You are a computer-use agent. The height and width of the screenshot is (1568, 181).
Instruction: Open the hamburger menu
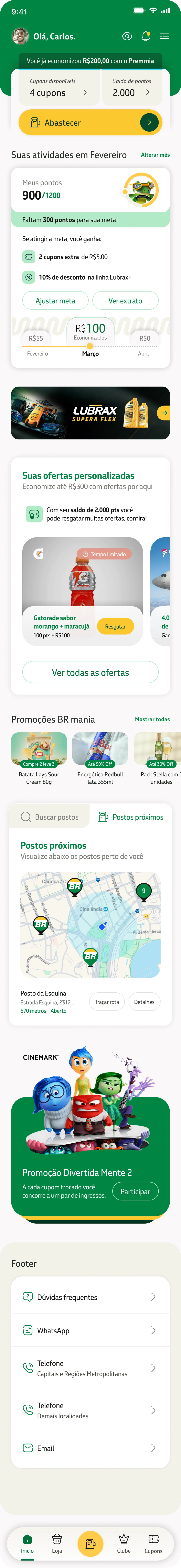[164, 36]
